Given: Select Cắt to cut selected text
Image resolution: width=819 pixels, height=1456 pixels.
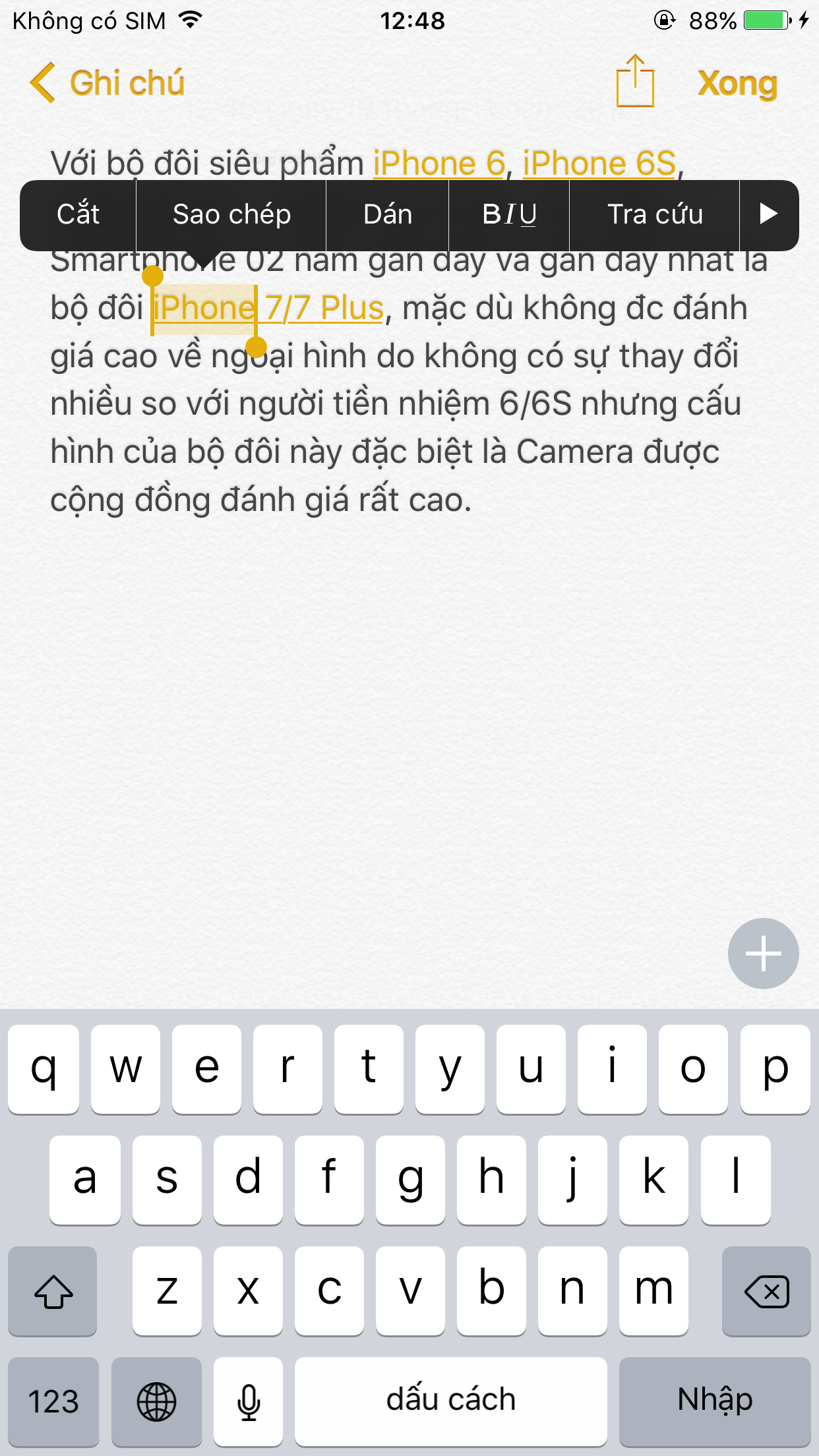Looking at the screenshot, I should coord(78,214).
